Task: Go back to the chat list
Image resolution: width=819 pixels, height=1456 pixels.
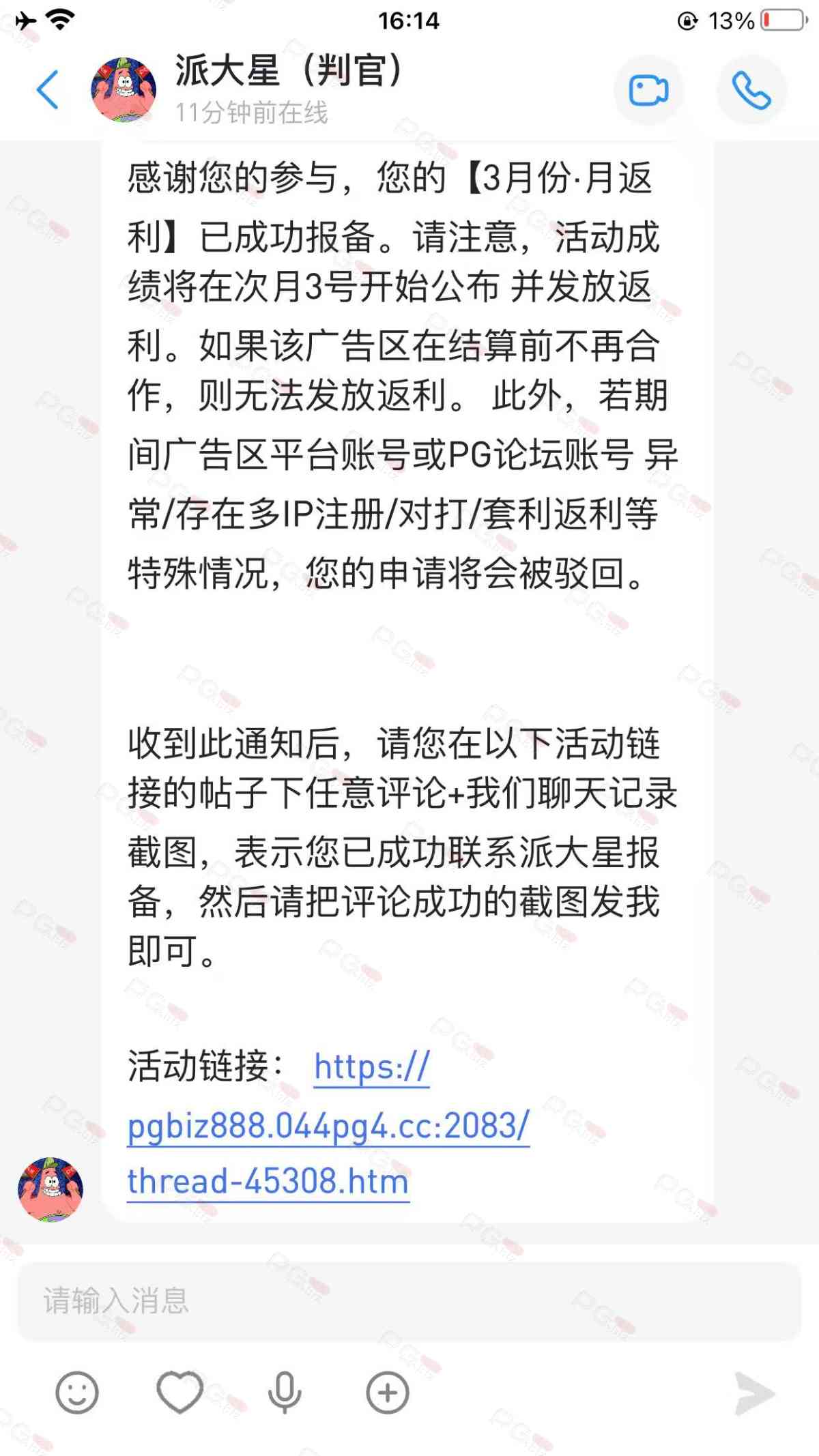Action: [x=48, y=89]
